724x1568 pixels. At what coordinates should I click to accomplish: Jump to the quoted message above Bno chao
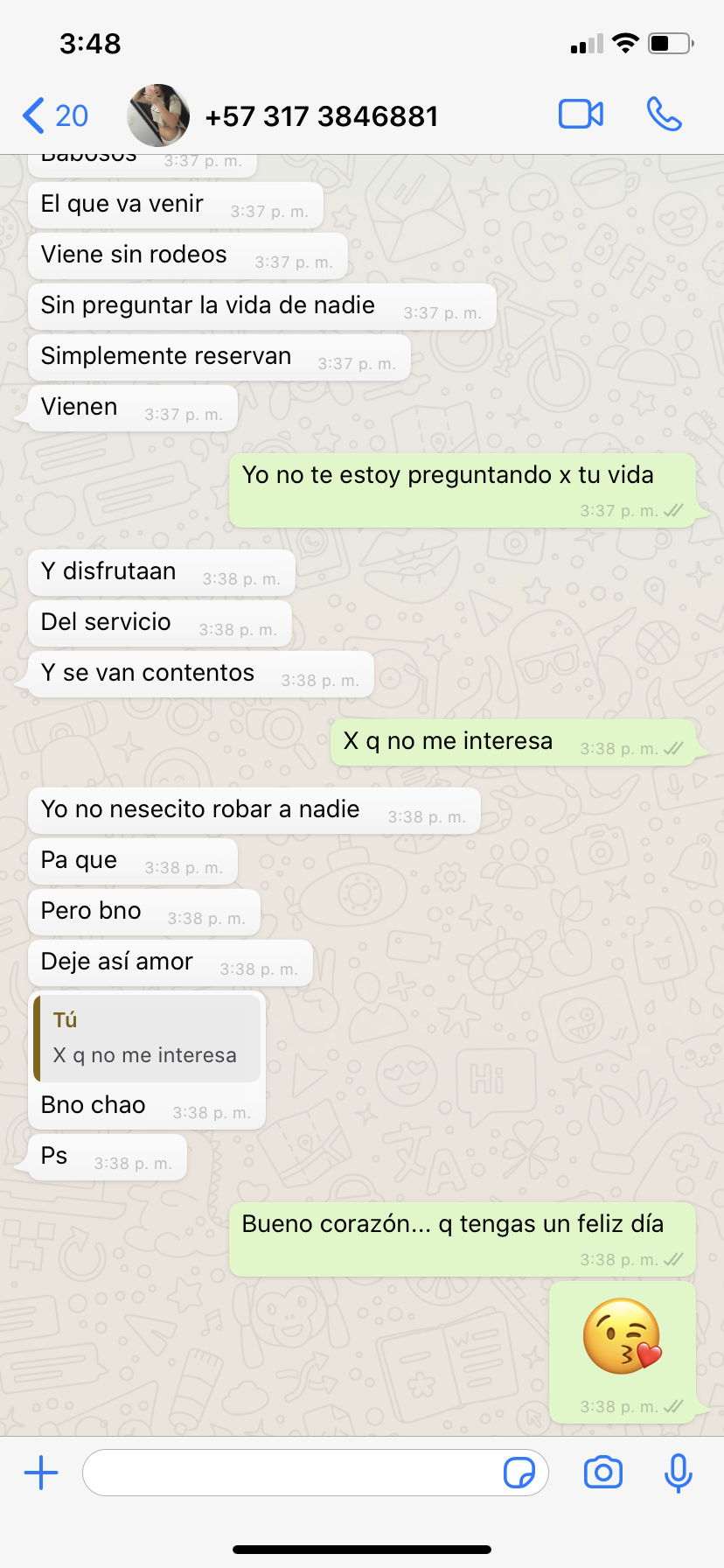[147, 1038]
